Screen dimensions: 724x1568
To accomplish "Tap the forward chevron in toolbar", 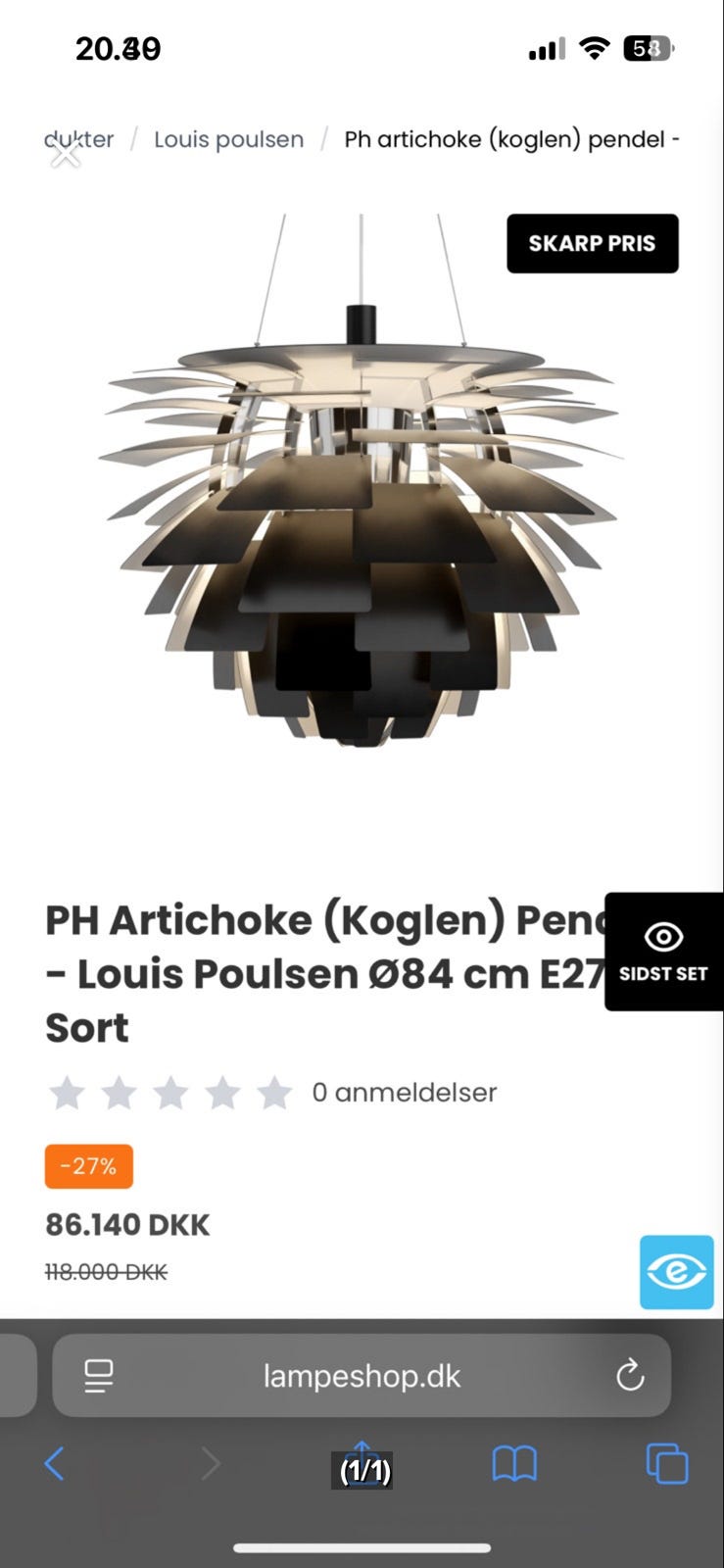I will pyautogui.click(x=212, y=1463).
